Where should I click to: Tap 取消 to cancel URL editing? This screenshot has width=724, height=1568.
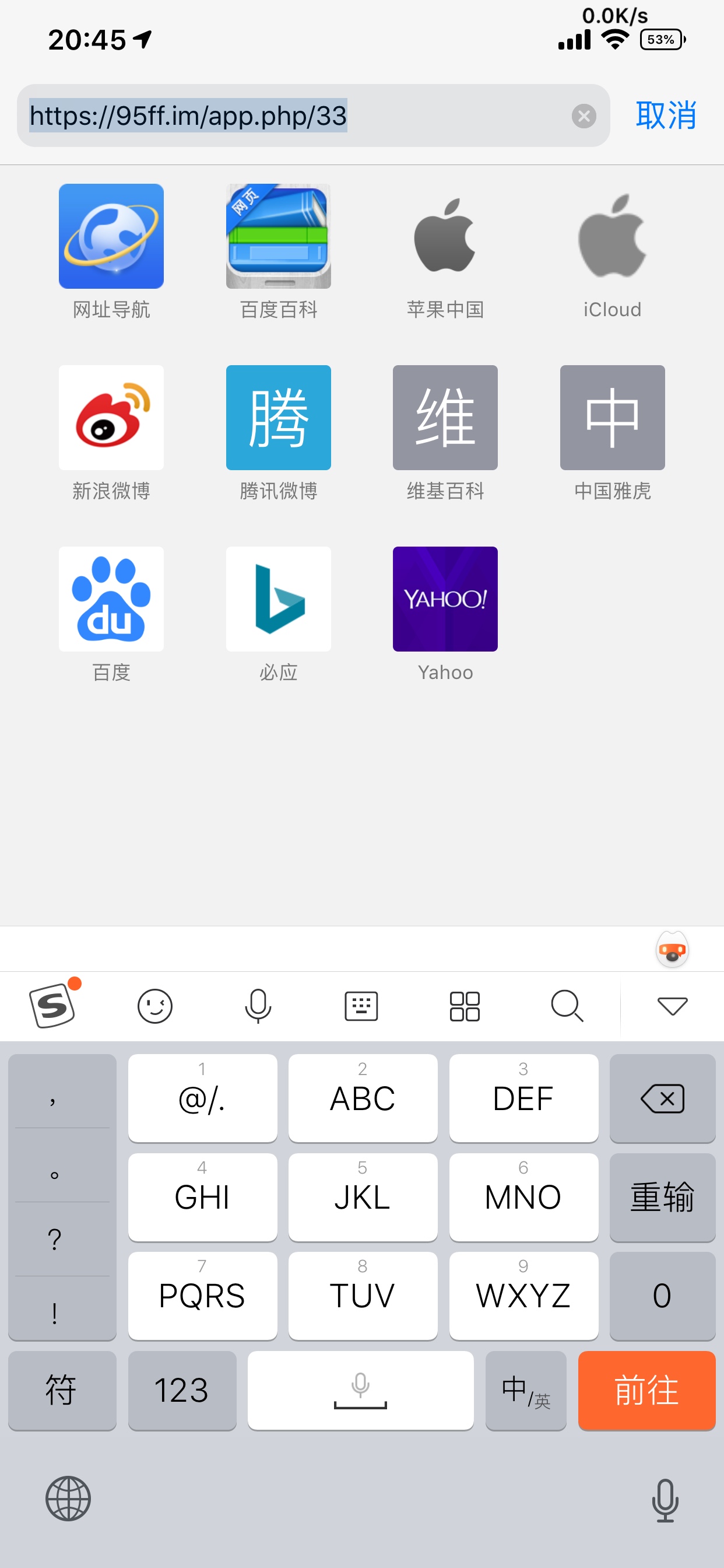(x=666, y=116)
